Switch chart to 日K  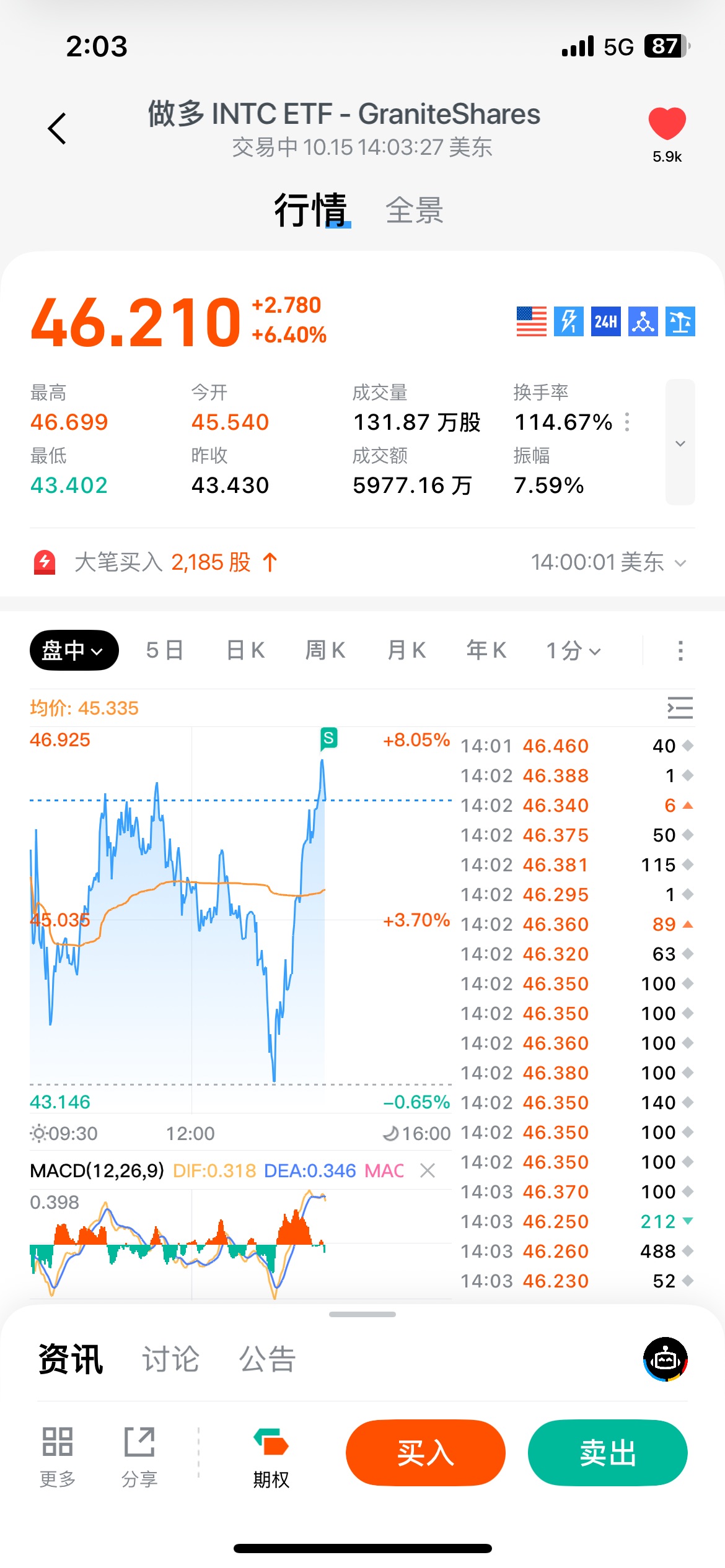pos(245,650)
